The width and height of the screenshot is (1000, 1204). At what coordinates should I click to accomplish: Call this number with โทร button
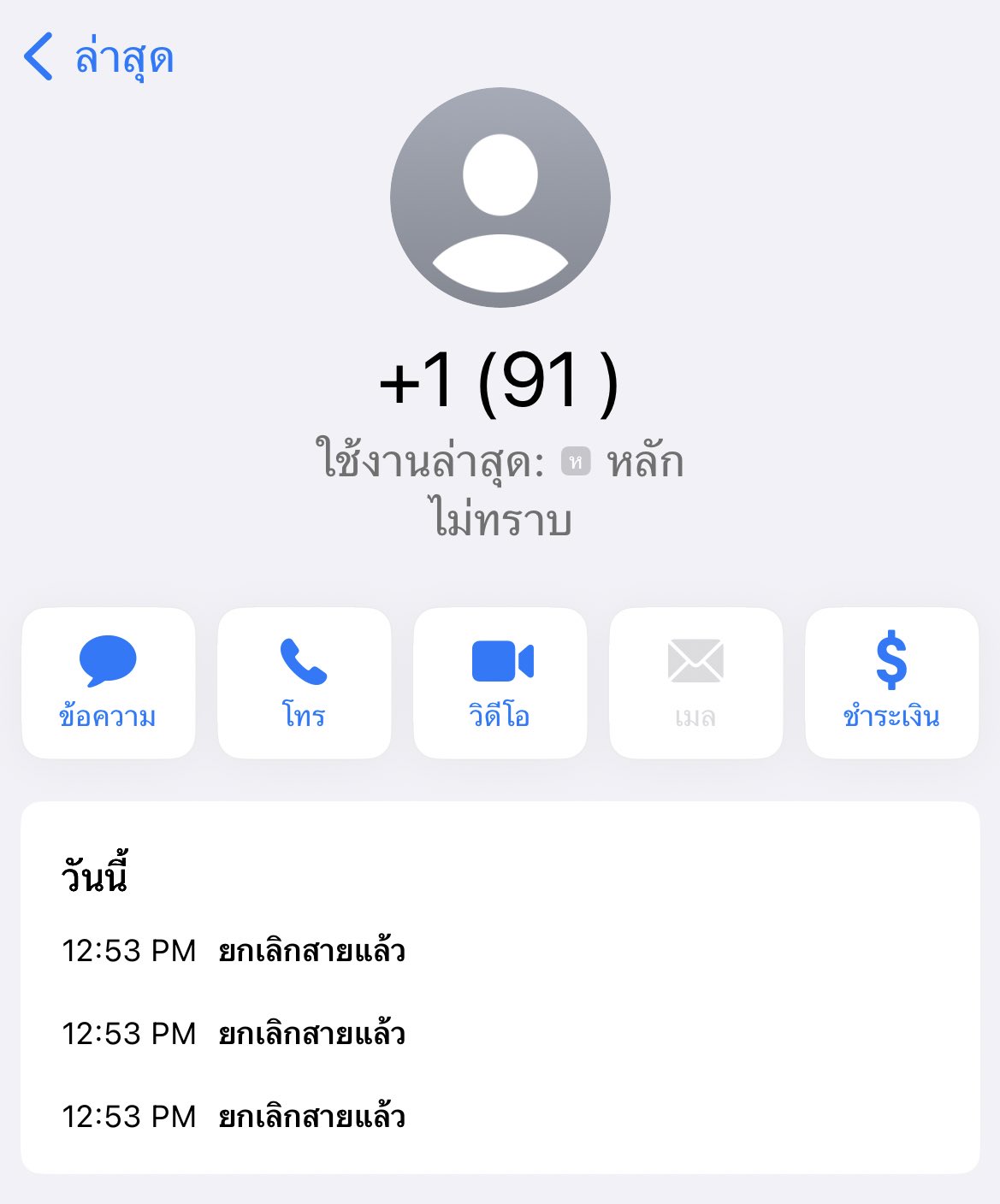tap(304, 682)
